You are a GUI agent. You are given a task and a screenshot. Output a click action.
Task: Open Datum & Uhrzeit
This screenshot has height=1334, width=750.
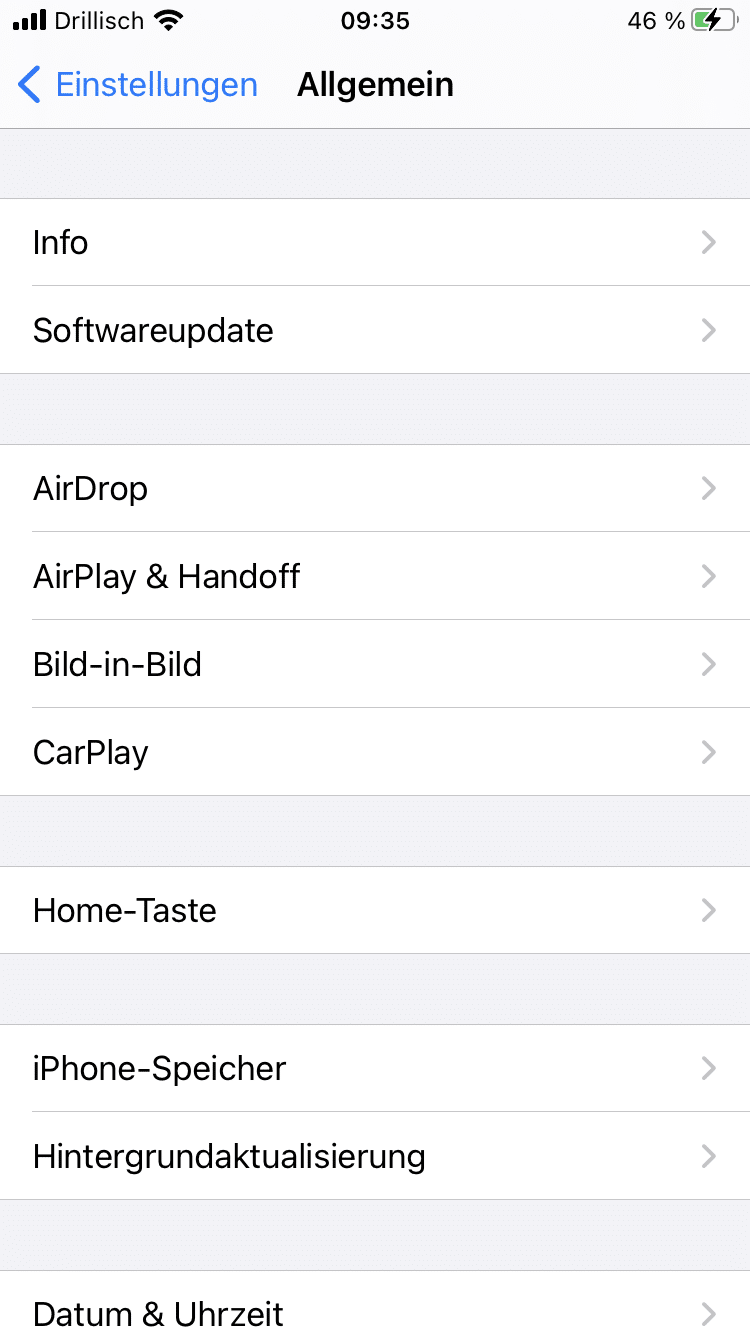pos(375,1310)
